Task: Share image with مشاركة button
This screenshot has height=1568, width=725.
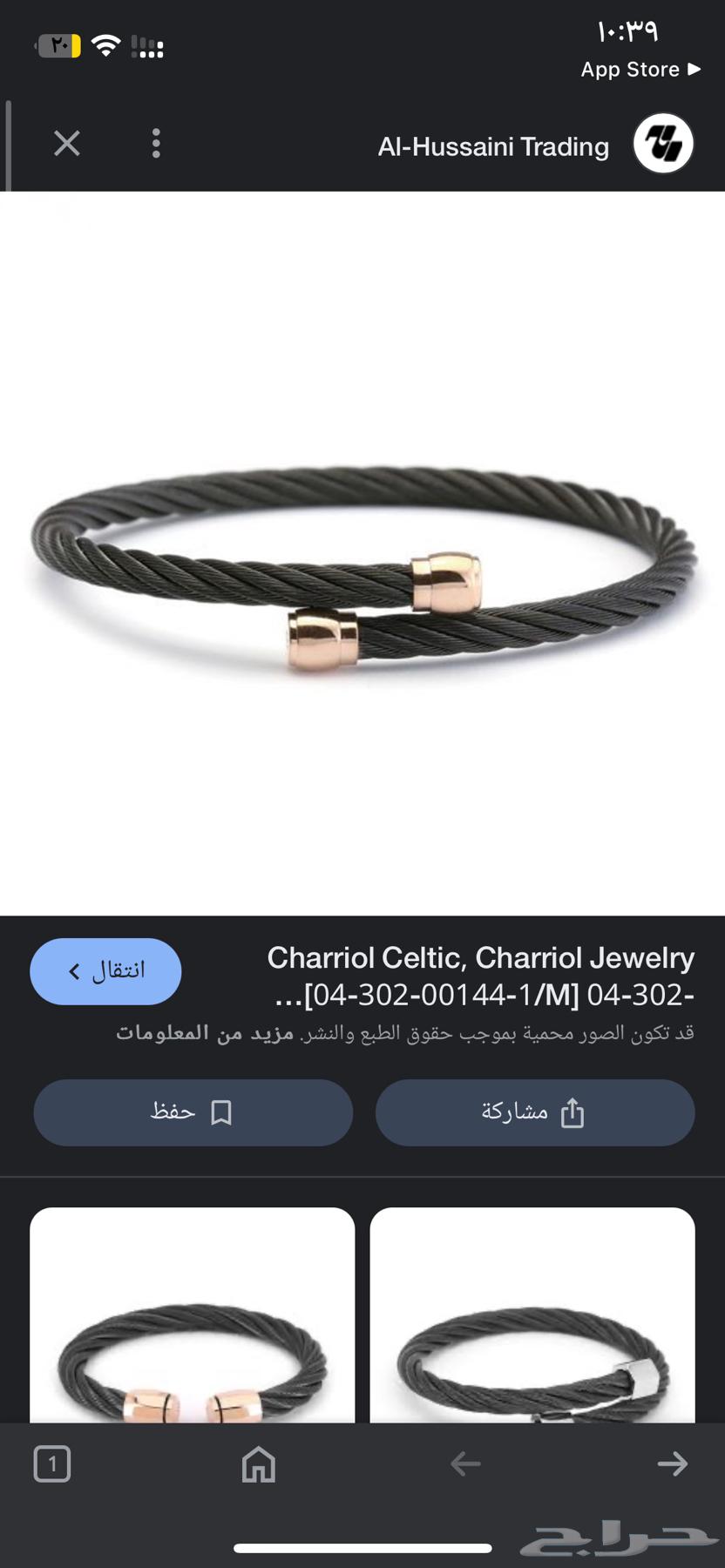Action: pos(534,1112)
